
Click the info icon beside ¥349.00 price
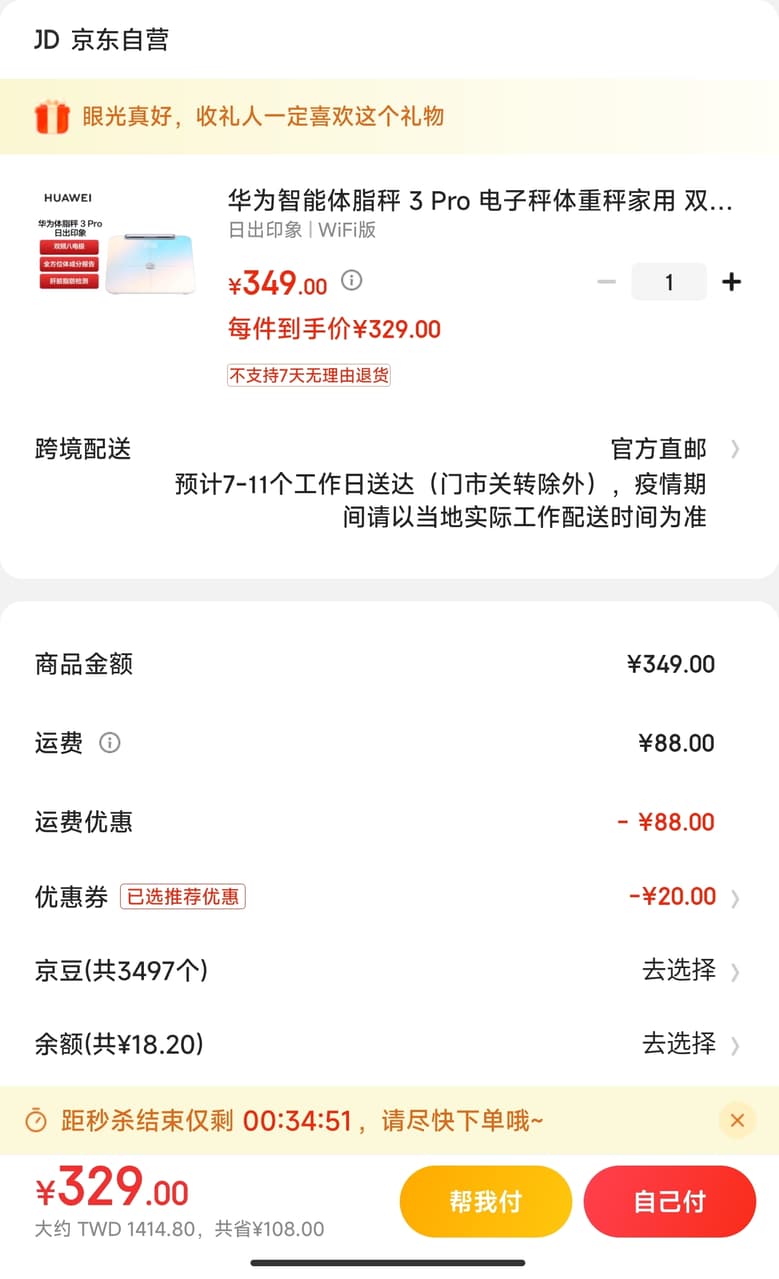(x=351, y=281)
